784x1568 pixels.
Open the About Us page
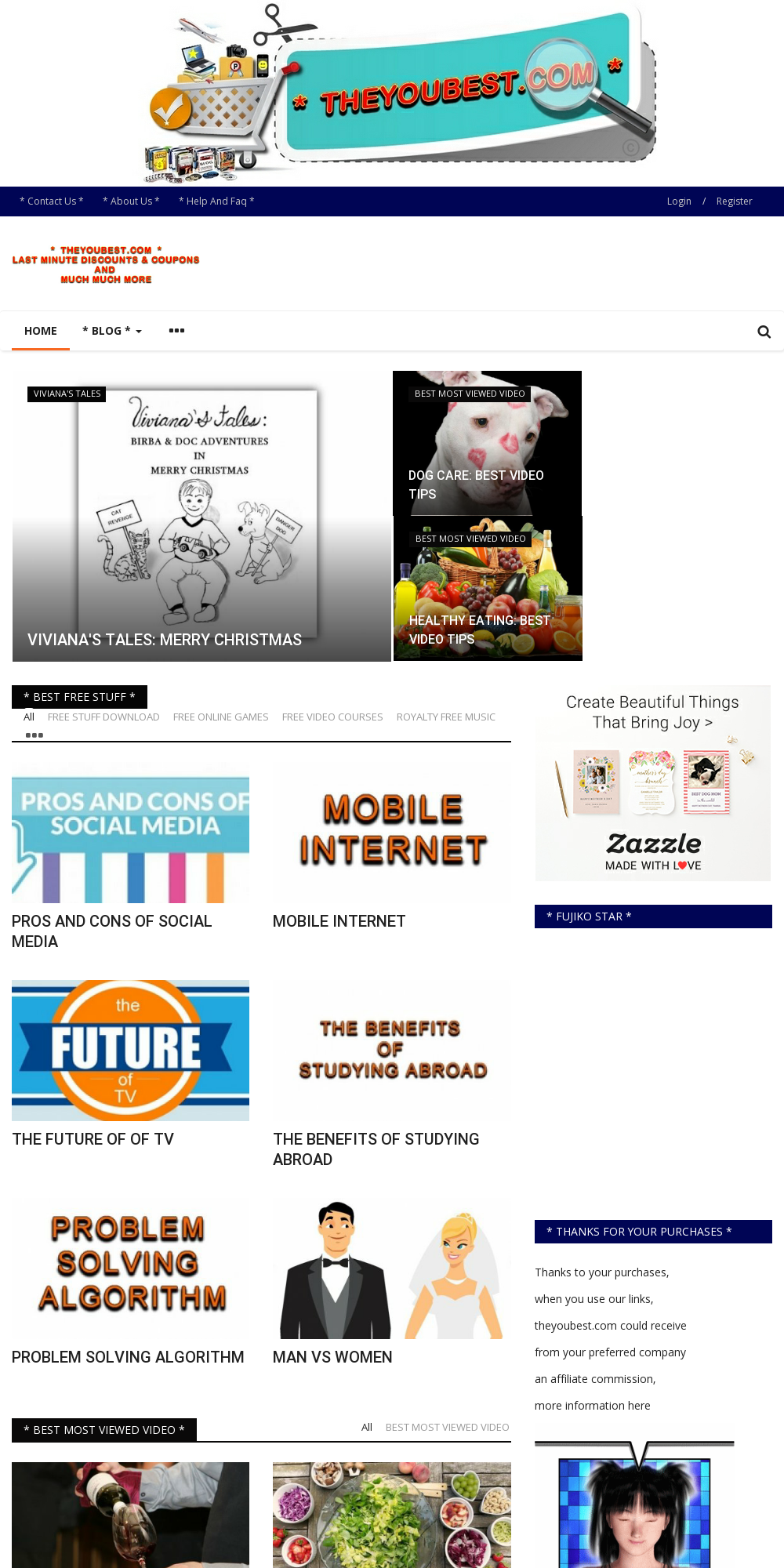131,201
